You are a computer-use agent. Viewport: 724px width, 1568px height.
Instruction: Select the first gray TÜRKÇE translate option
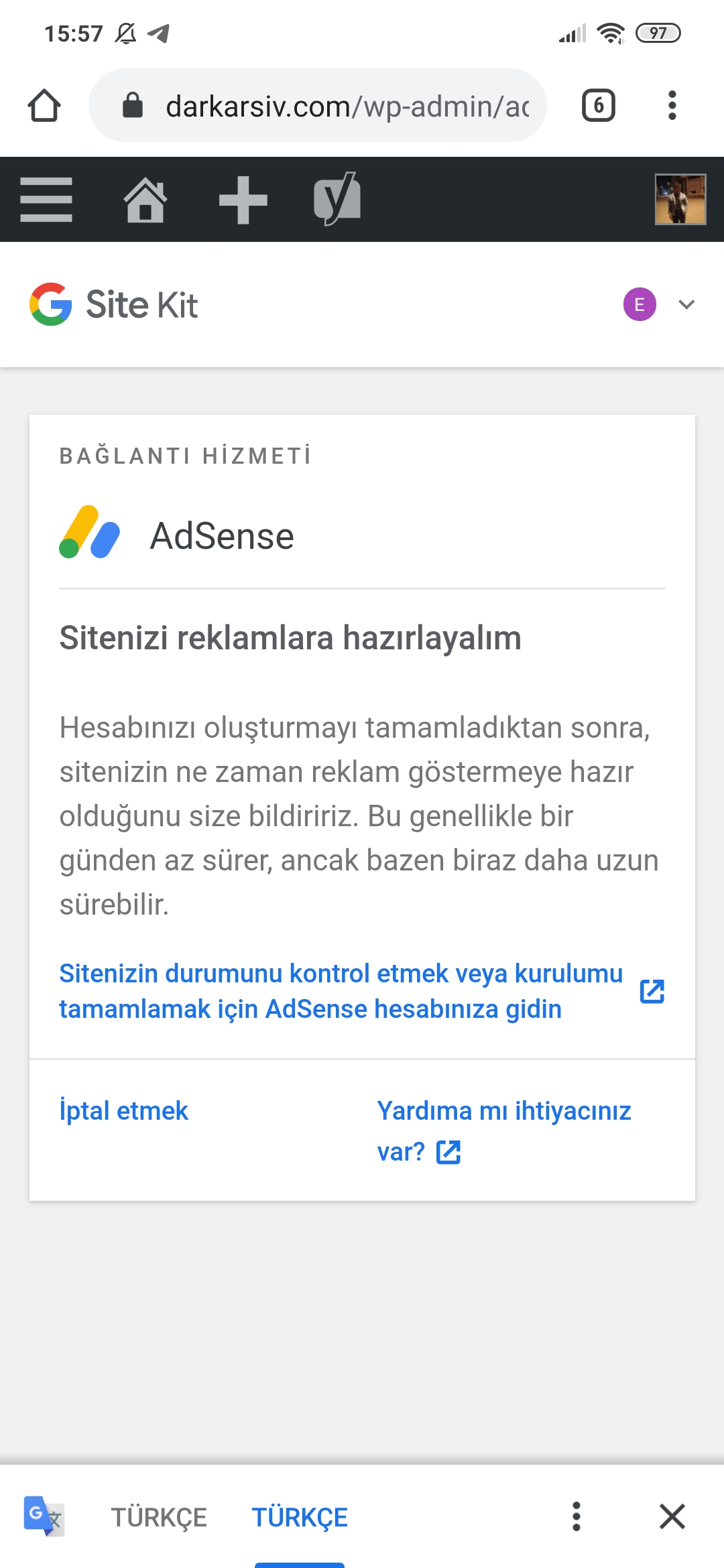coord(159,1518)
